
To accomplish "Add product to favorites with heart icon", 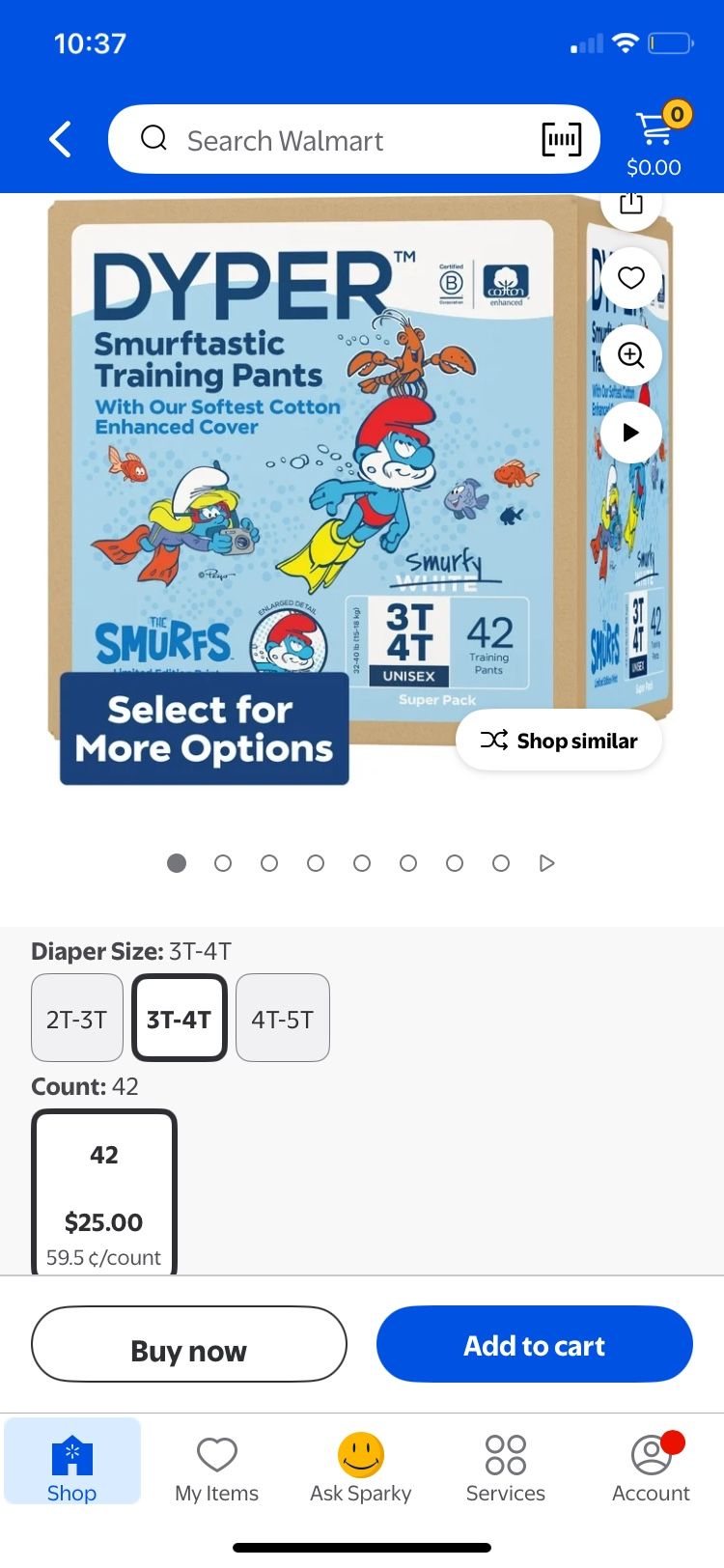I will pyautogui.click(x=630, y=278).
